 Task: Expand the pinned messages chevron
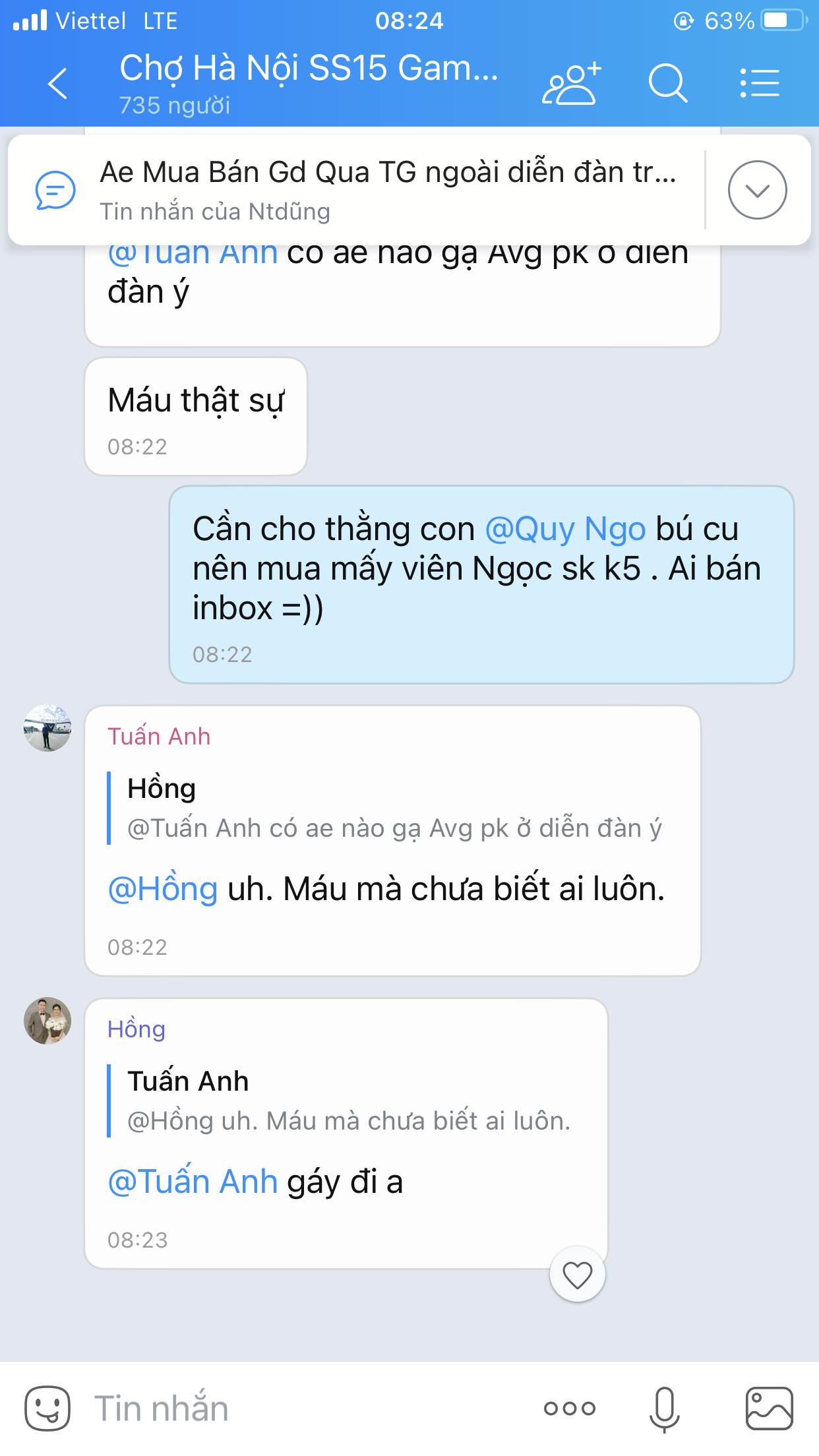click(757, 190)
